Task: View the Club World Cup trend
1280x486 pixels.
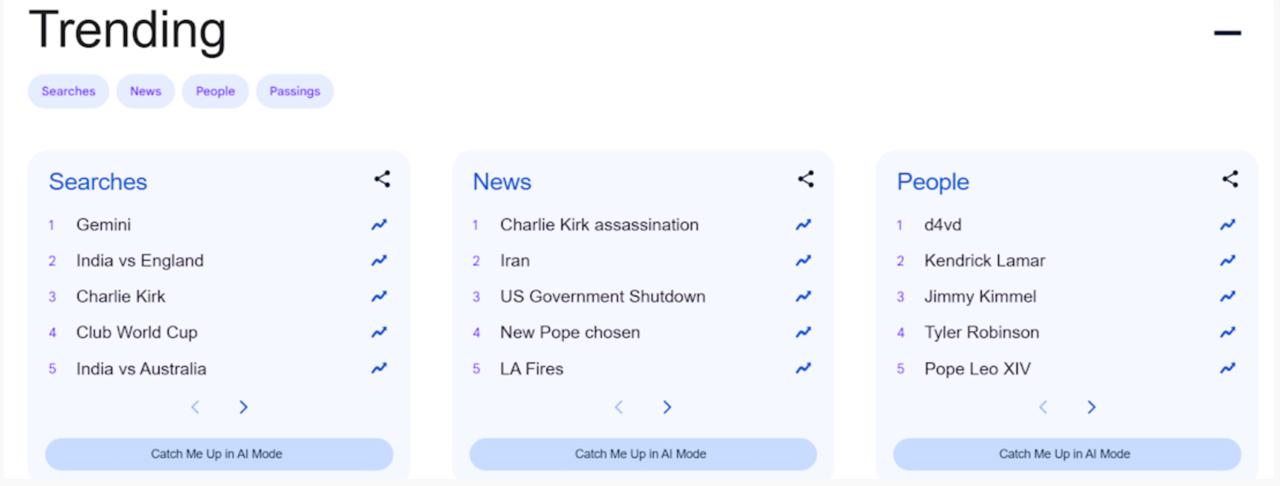Action: (137, 333)
